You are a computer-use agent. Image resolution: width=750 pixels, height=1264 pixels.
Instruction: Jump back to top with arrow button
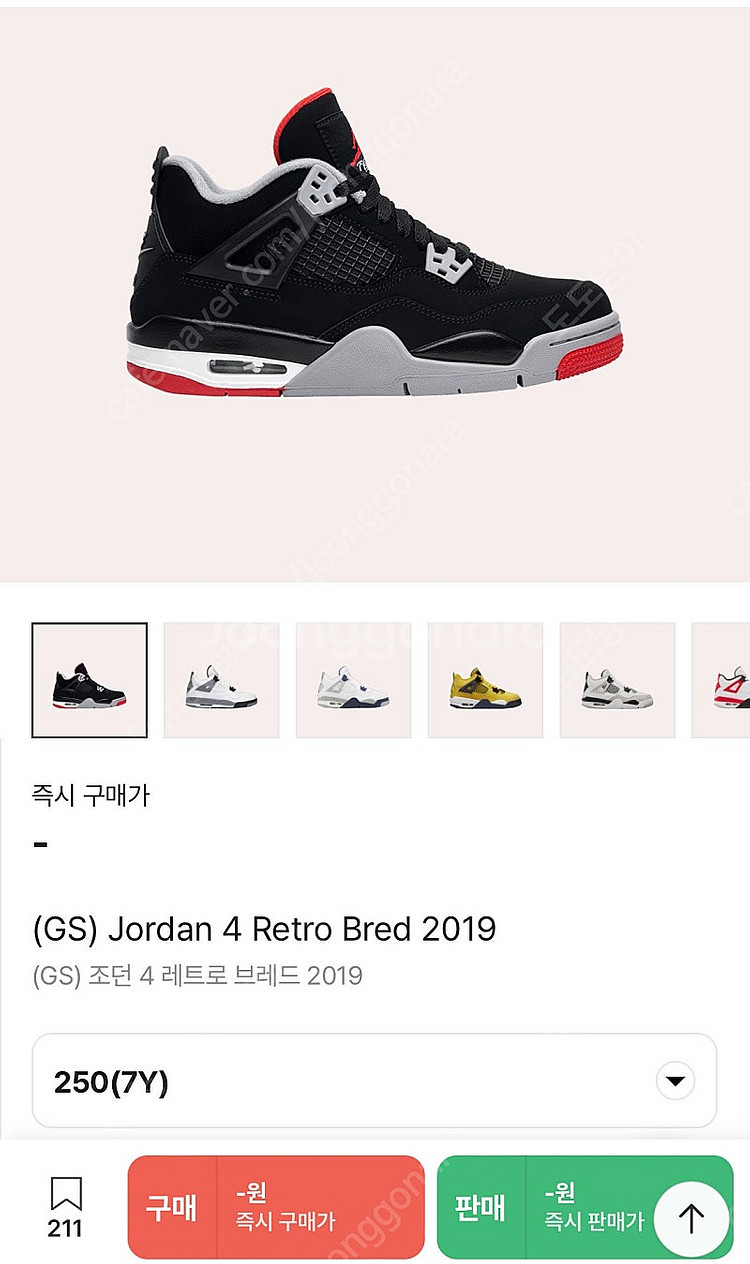coord(691,1218)
